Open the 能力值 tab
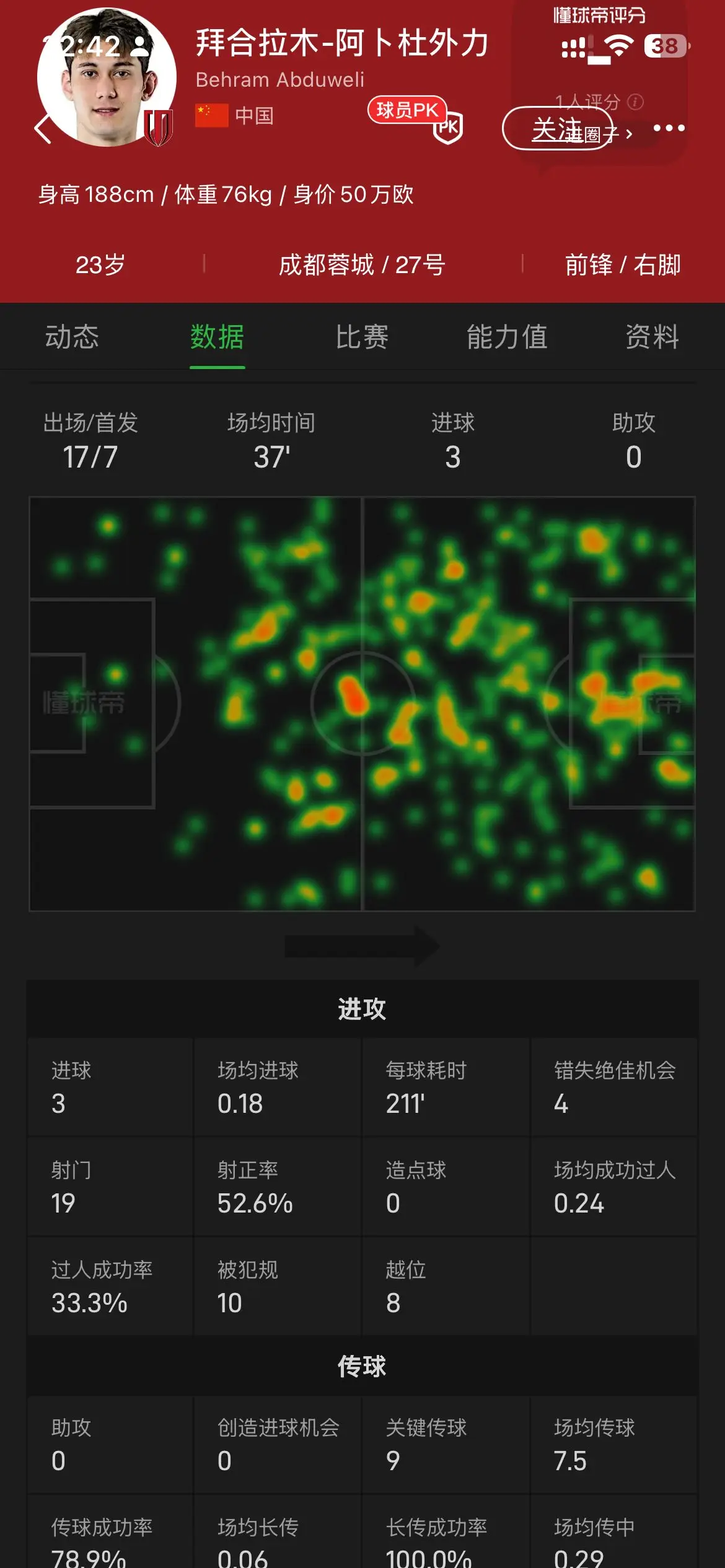 tap(507, 337)
